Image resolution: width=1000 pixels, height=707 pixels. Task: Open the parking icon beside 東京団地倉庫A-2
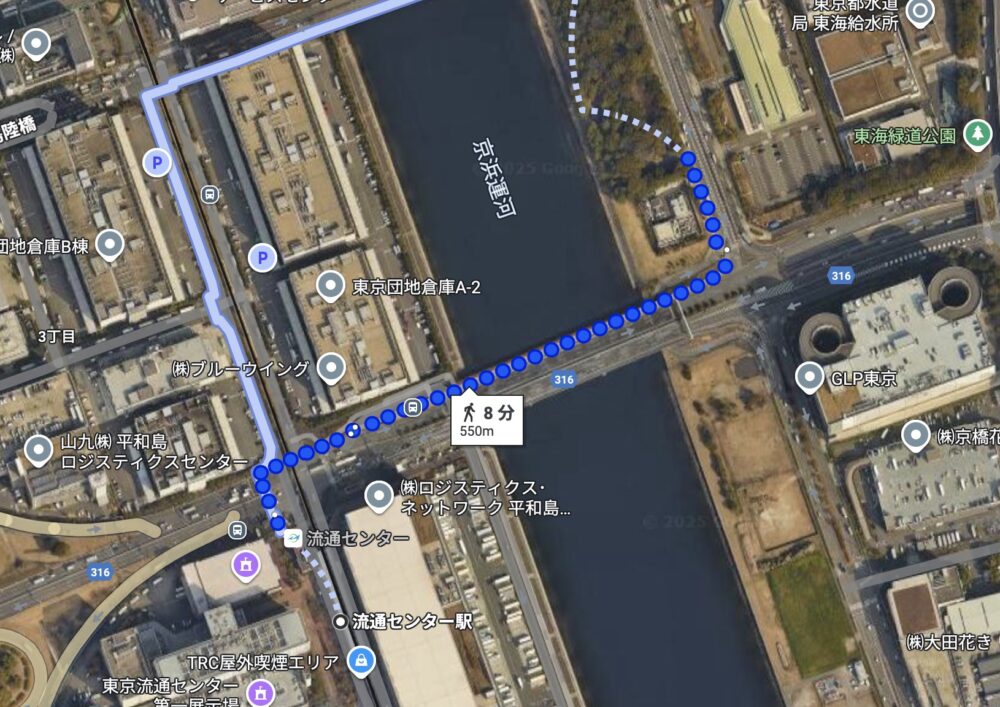coord(262,259)
